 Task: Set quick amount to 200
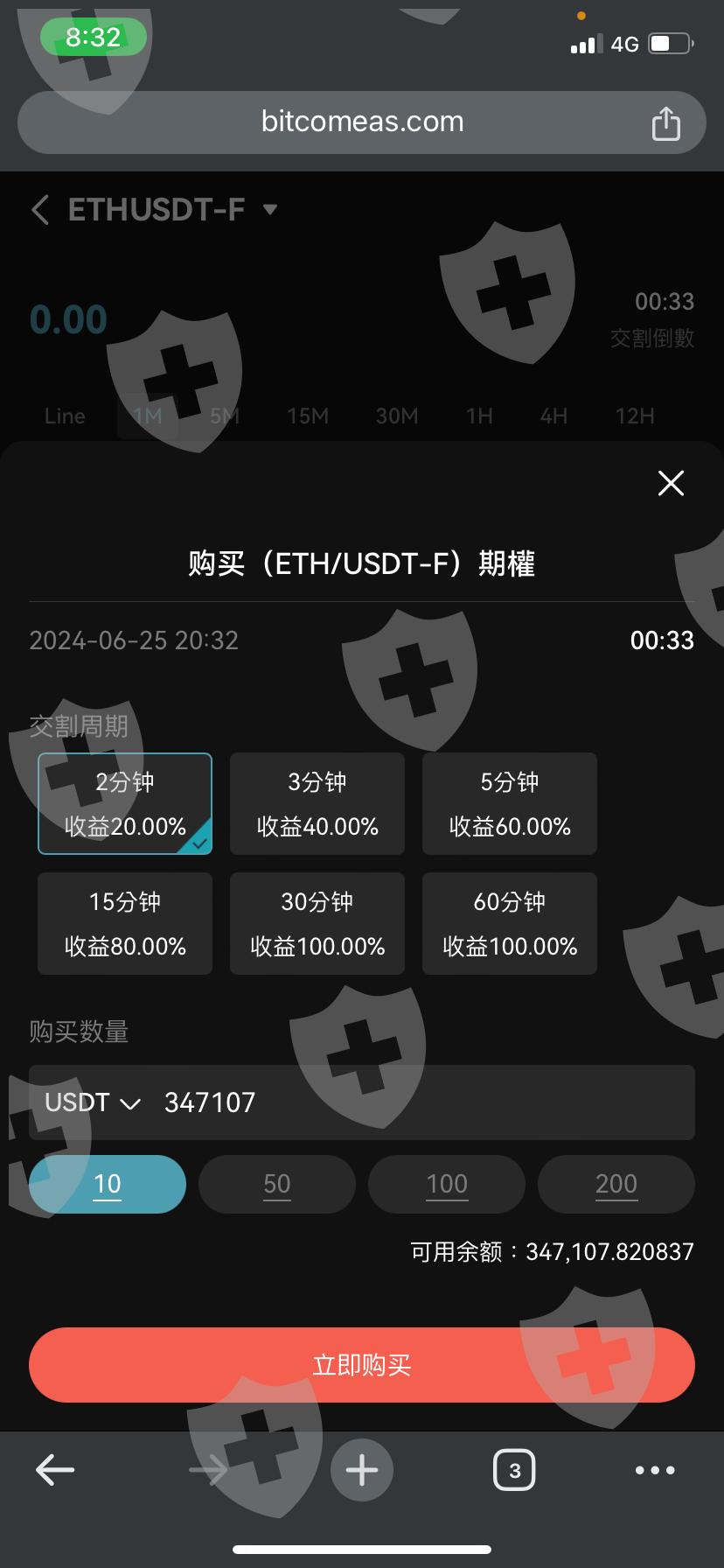(616, 1184)
